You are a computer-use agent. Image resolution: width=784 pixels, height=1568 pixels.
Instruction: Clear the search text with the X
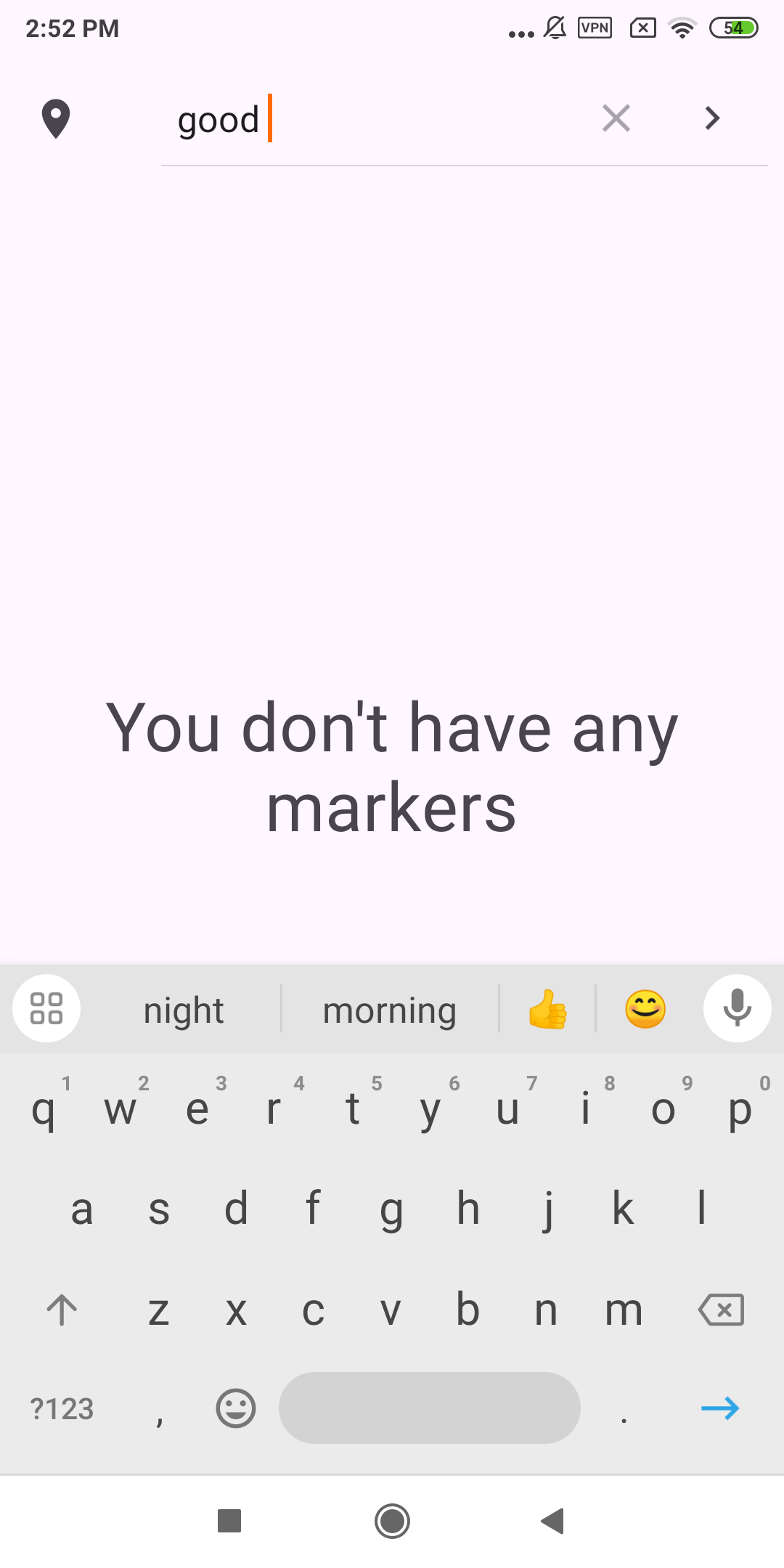click(616, 118)
